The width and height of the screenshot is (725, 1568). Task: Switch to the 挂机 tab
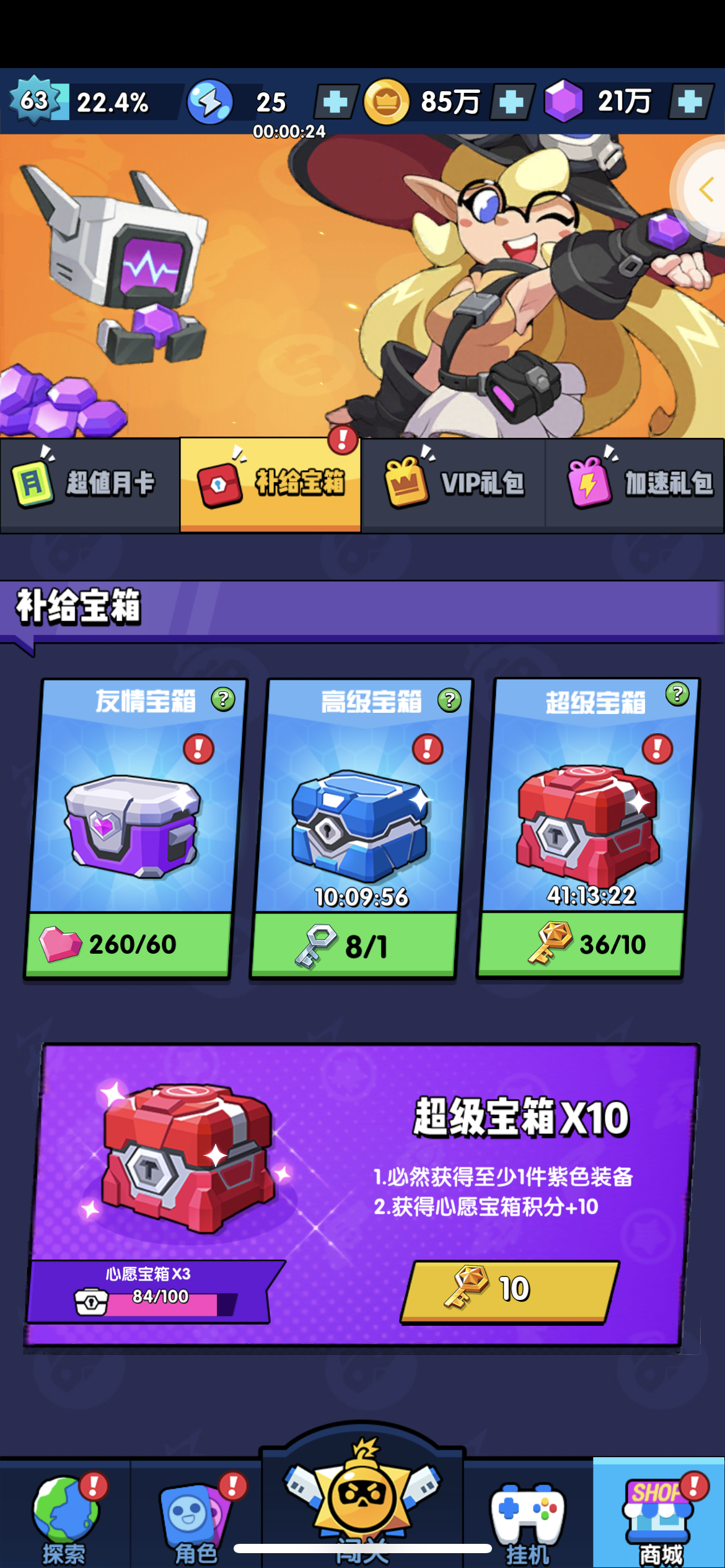(528, 1515)
